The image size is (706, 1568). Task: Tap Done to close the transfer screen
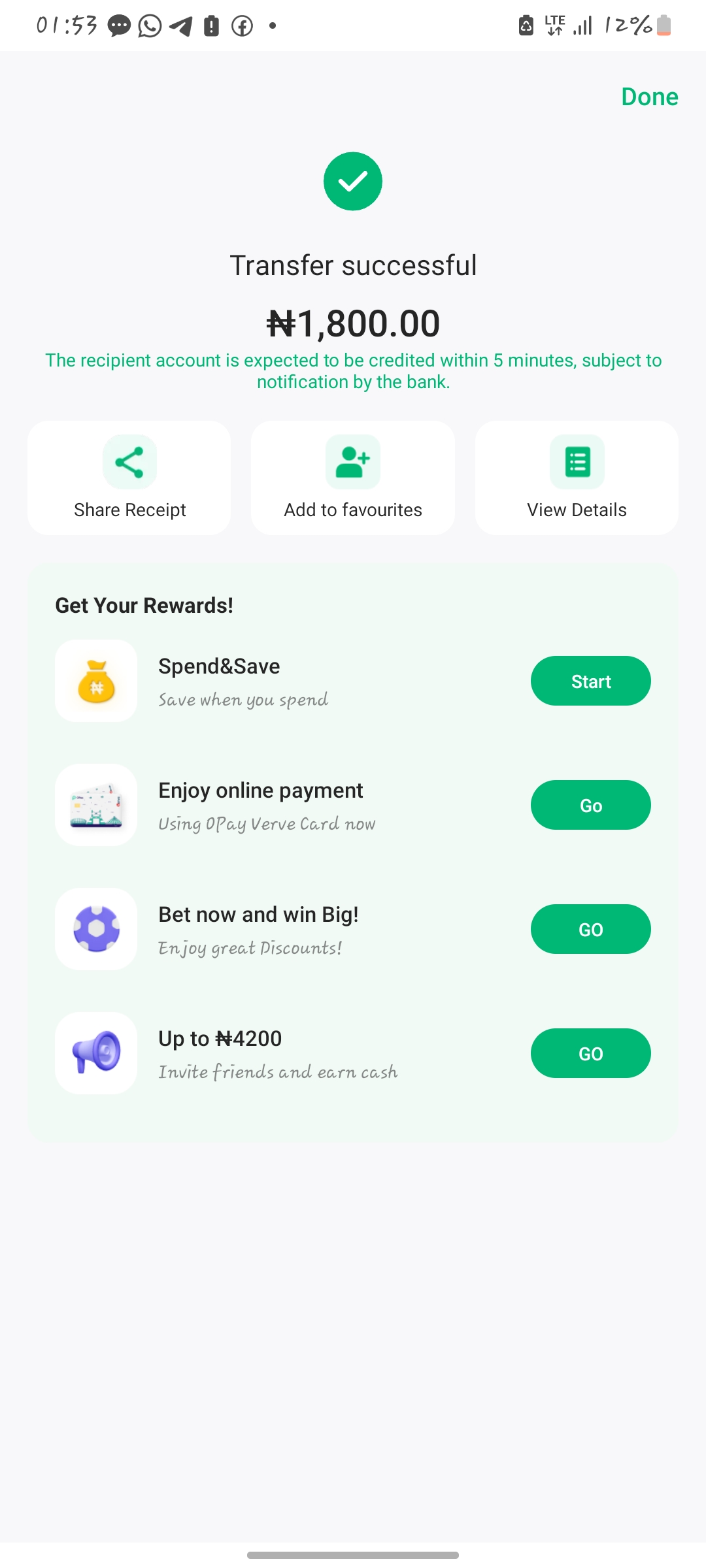(x=649, y=97)
